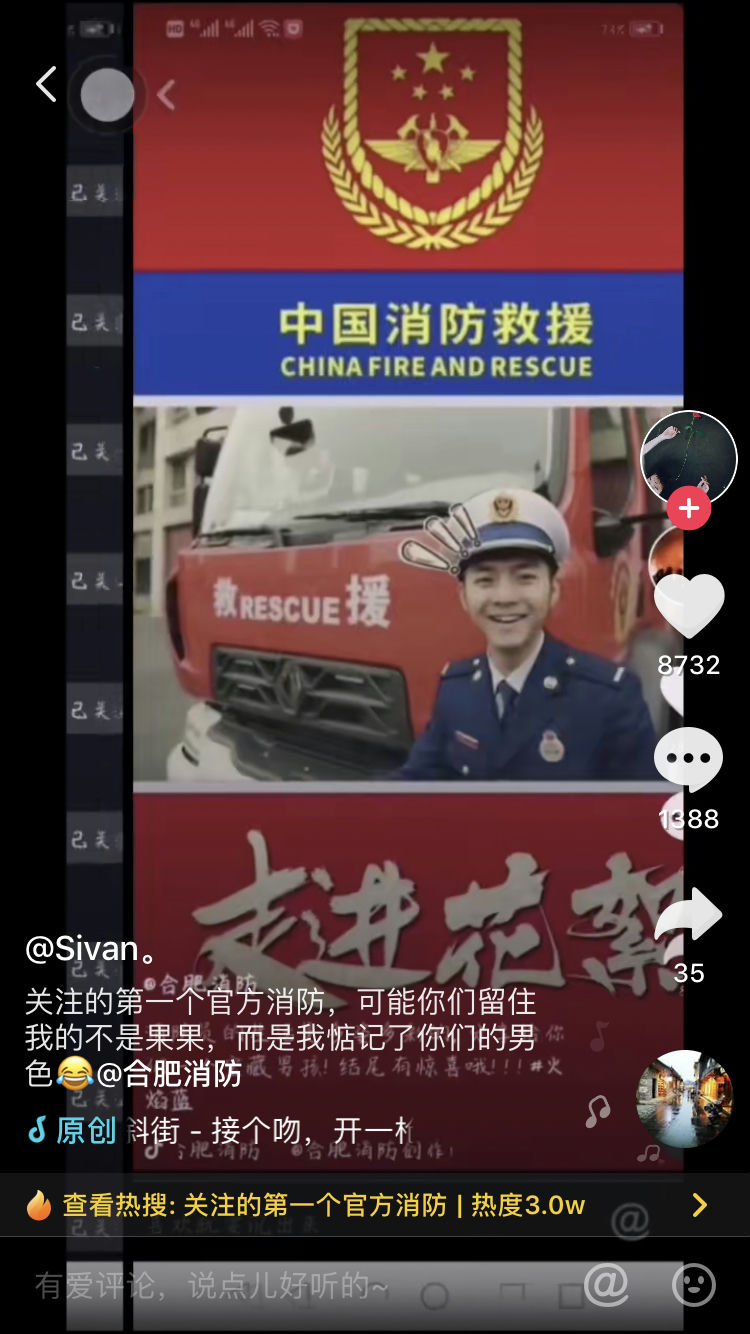Like this video with the heart

[x=688, y=606]
